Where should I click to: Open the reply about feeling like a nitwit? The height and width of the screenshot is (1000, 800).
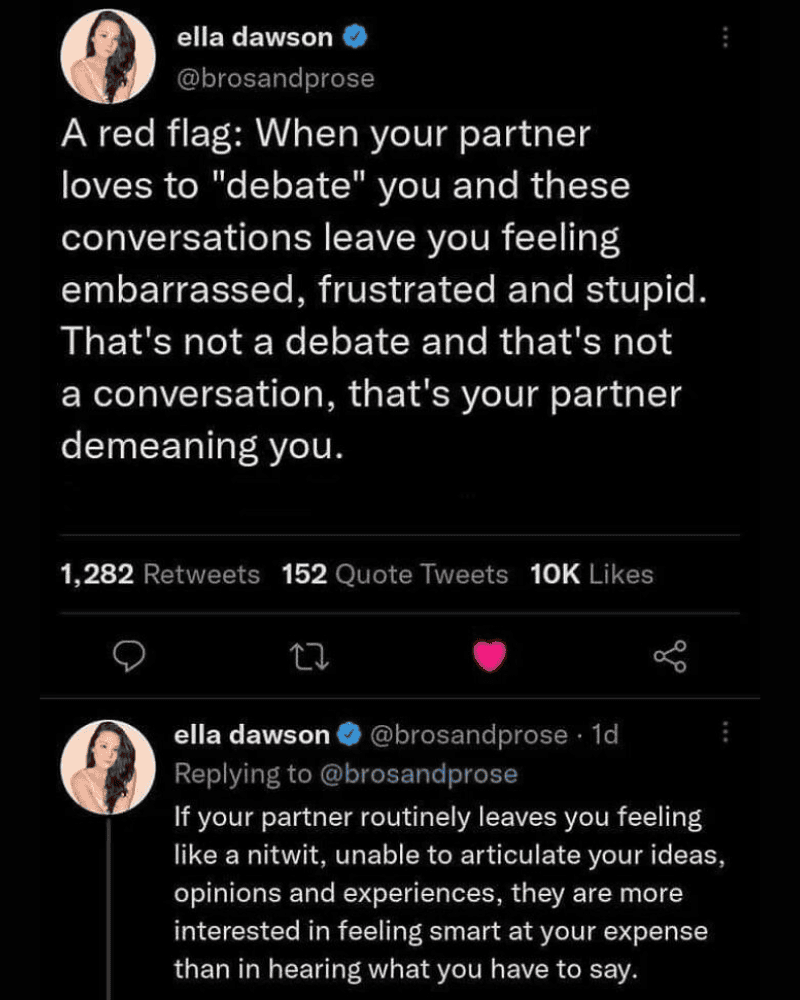coord(440,892)
